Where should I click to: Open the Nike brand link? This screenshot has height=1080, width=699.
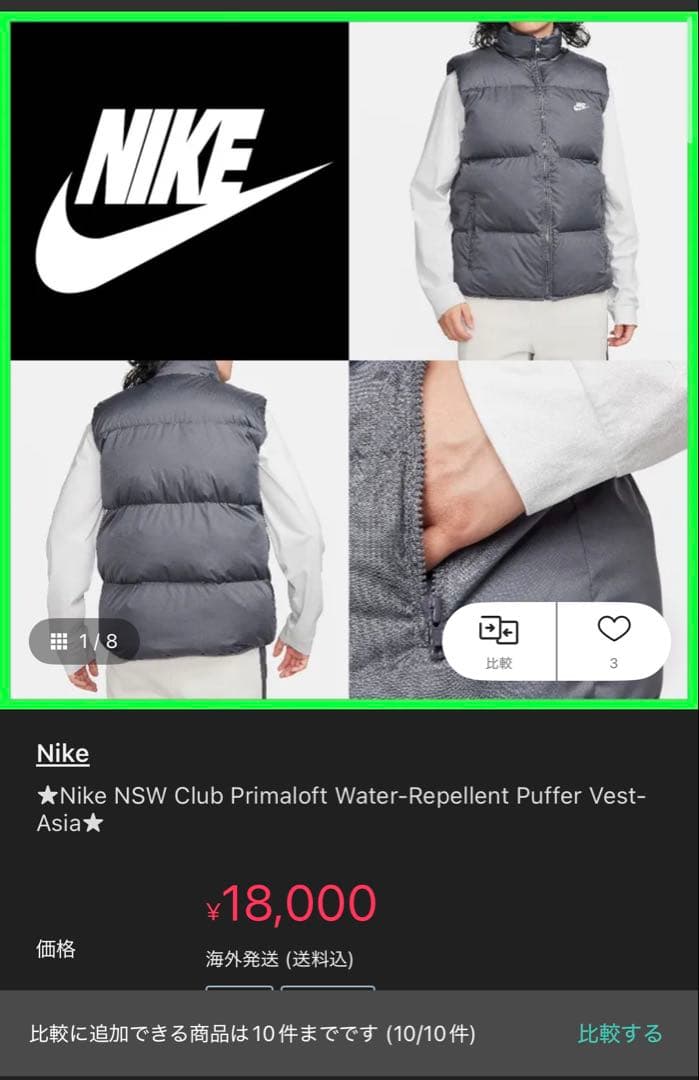click(62, 753)
